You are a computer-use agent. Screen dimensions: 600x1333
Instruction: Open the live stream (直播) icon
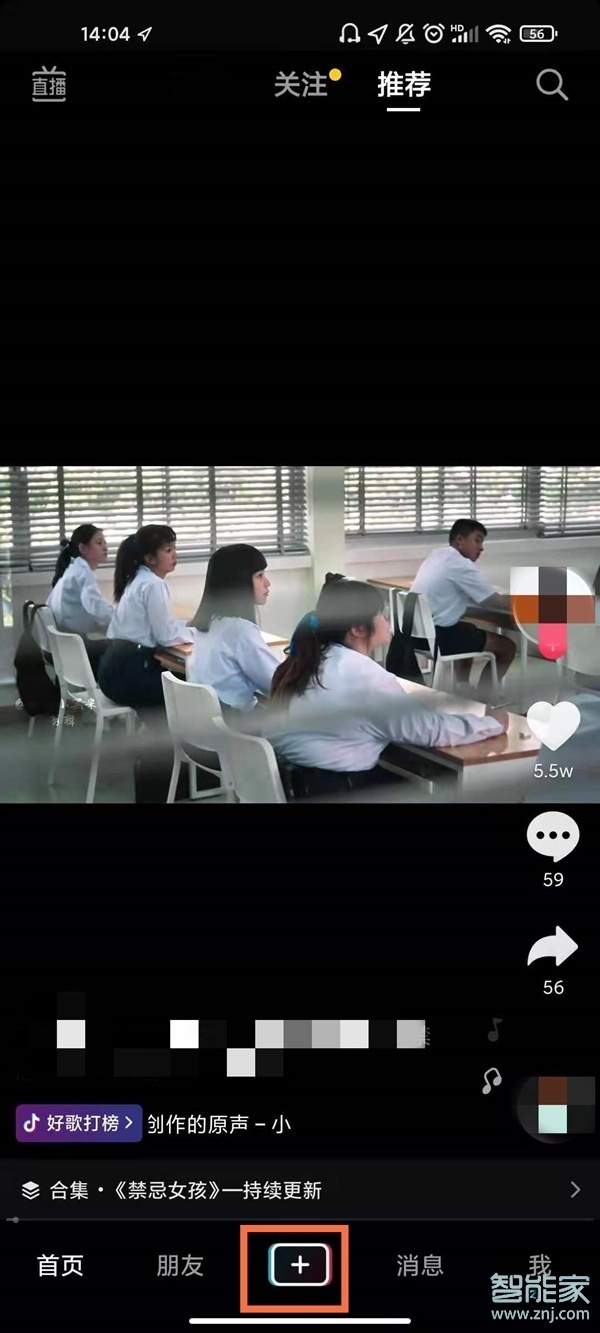coord(49,85)
